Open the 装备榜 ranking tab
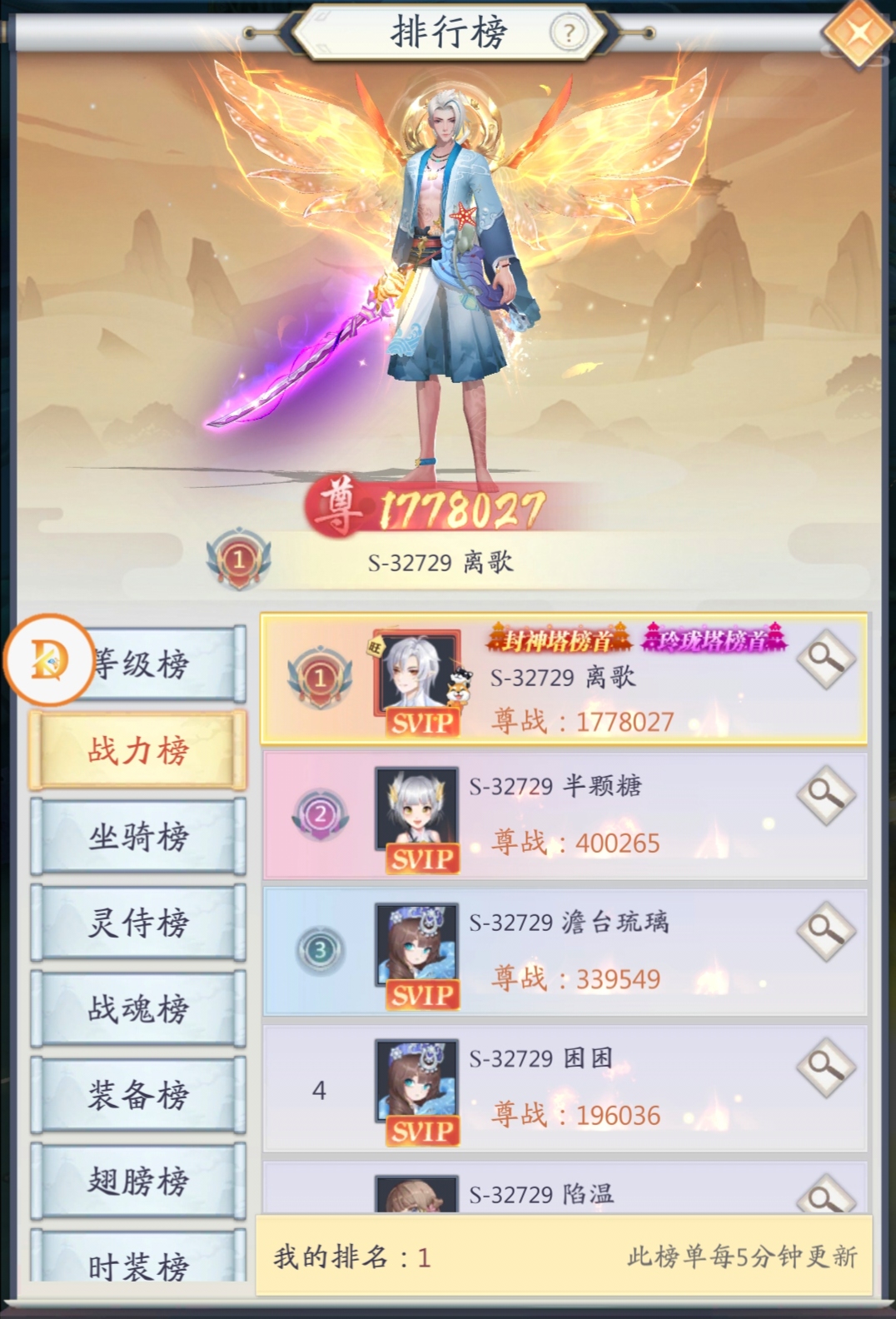 138,1095
